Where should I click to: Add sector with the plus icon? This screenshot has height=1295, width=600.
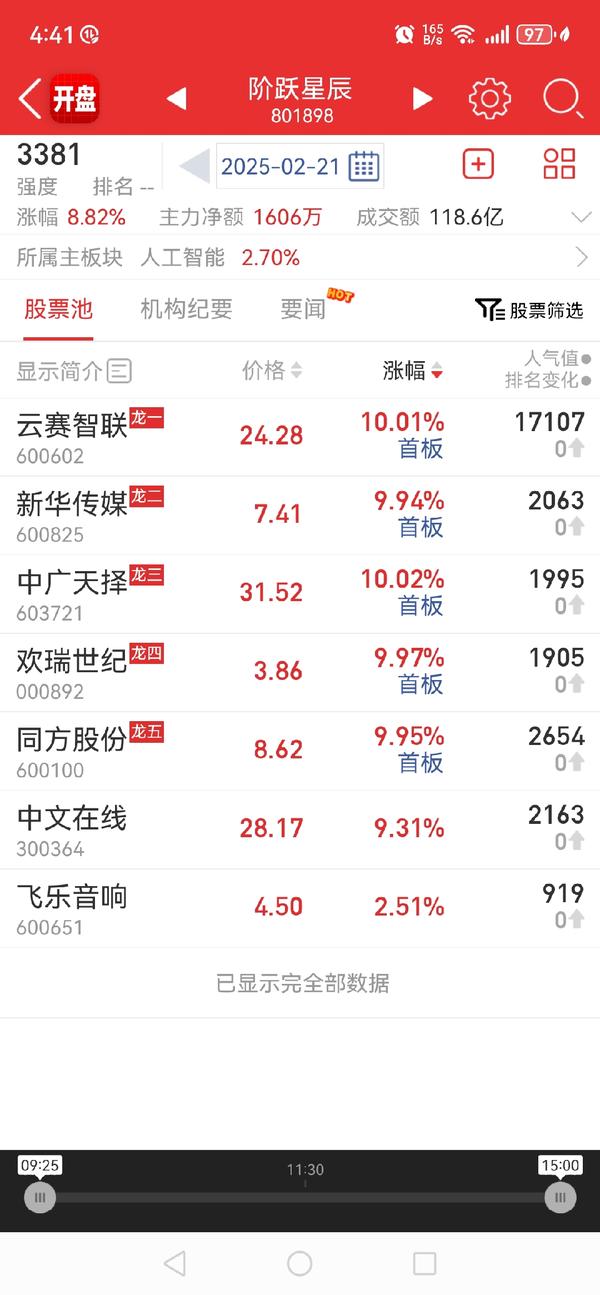478,164
